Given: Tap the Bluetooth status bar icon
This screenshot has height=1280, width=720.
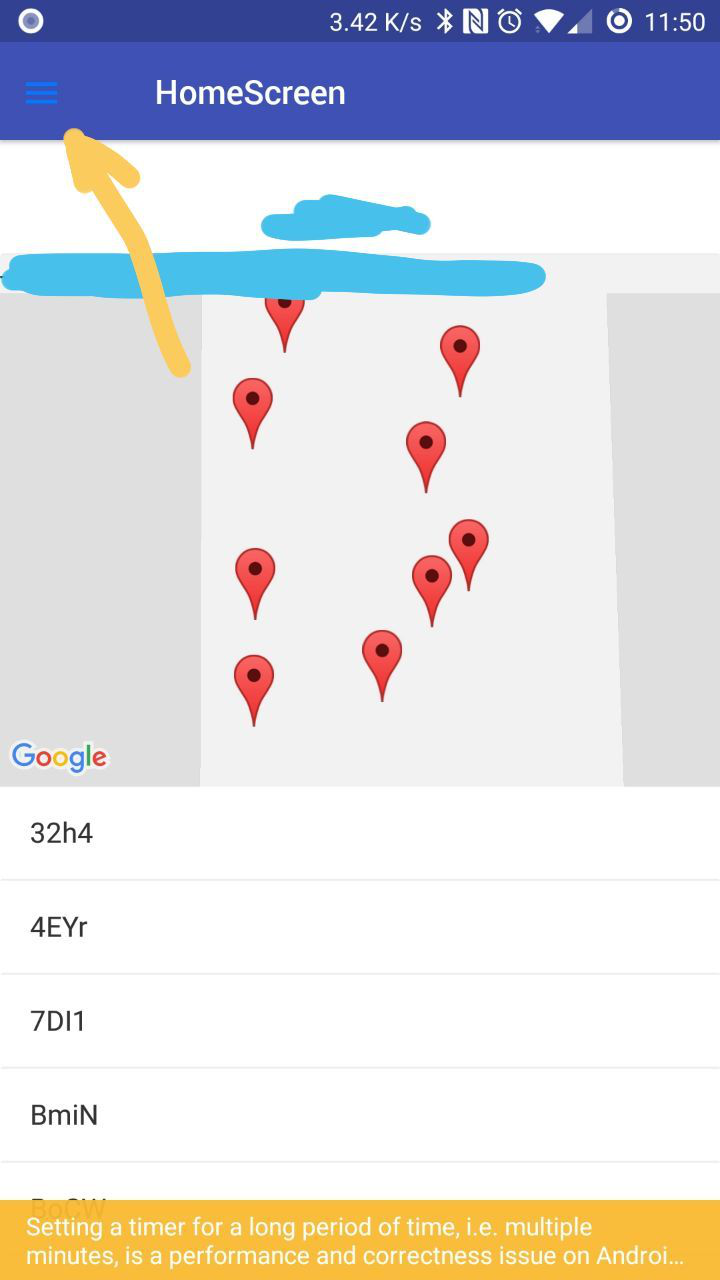Looking at the screenshot, I should pyautogui.click(x=445, y=20).
